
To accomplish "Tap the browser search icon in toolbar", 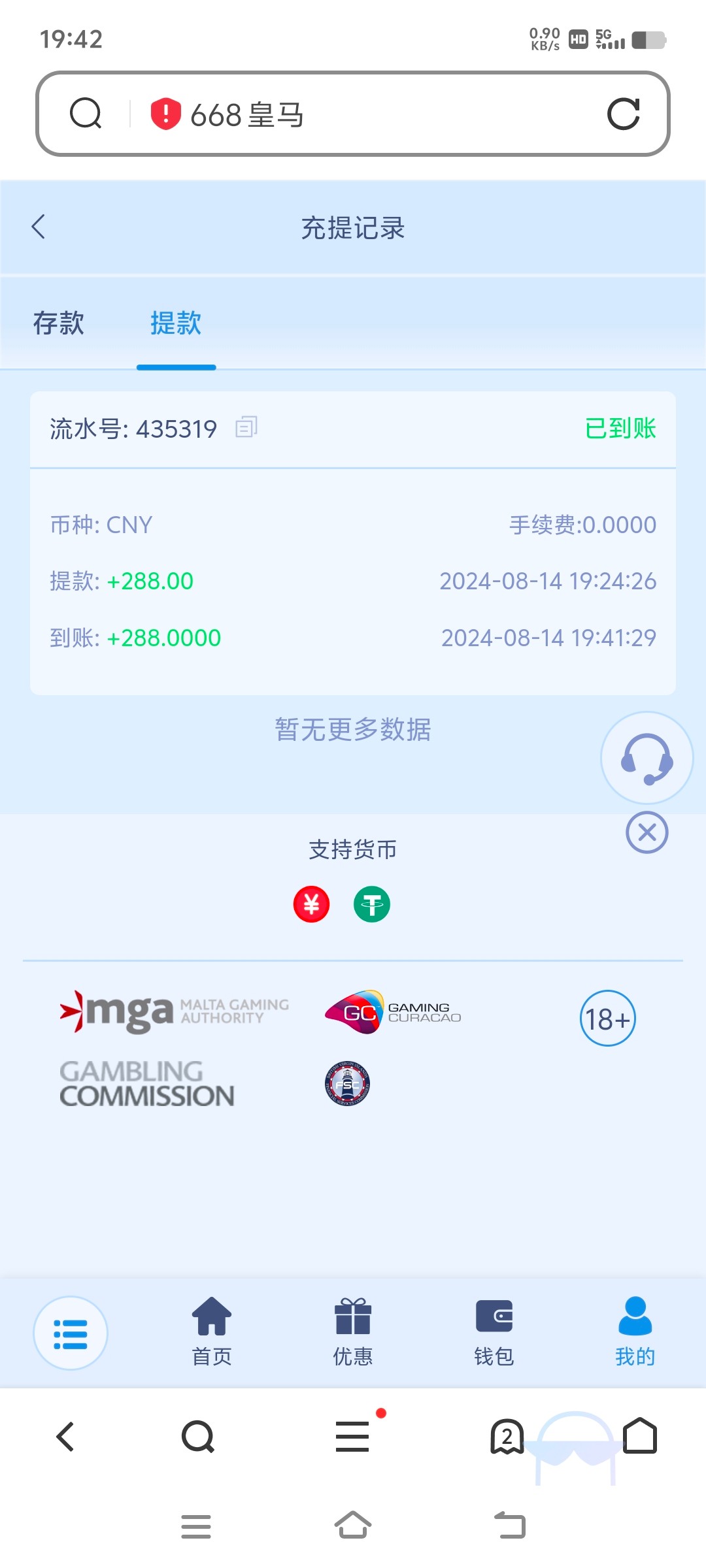I will pyautogui.click(x=198, y=1436).
